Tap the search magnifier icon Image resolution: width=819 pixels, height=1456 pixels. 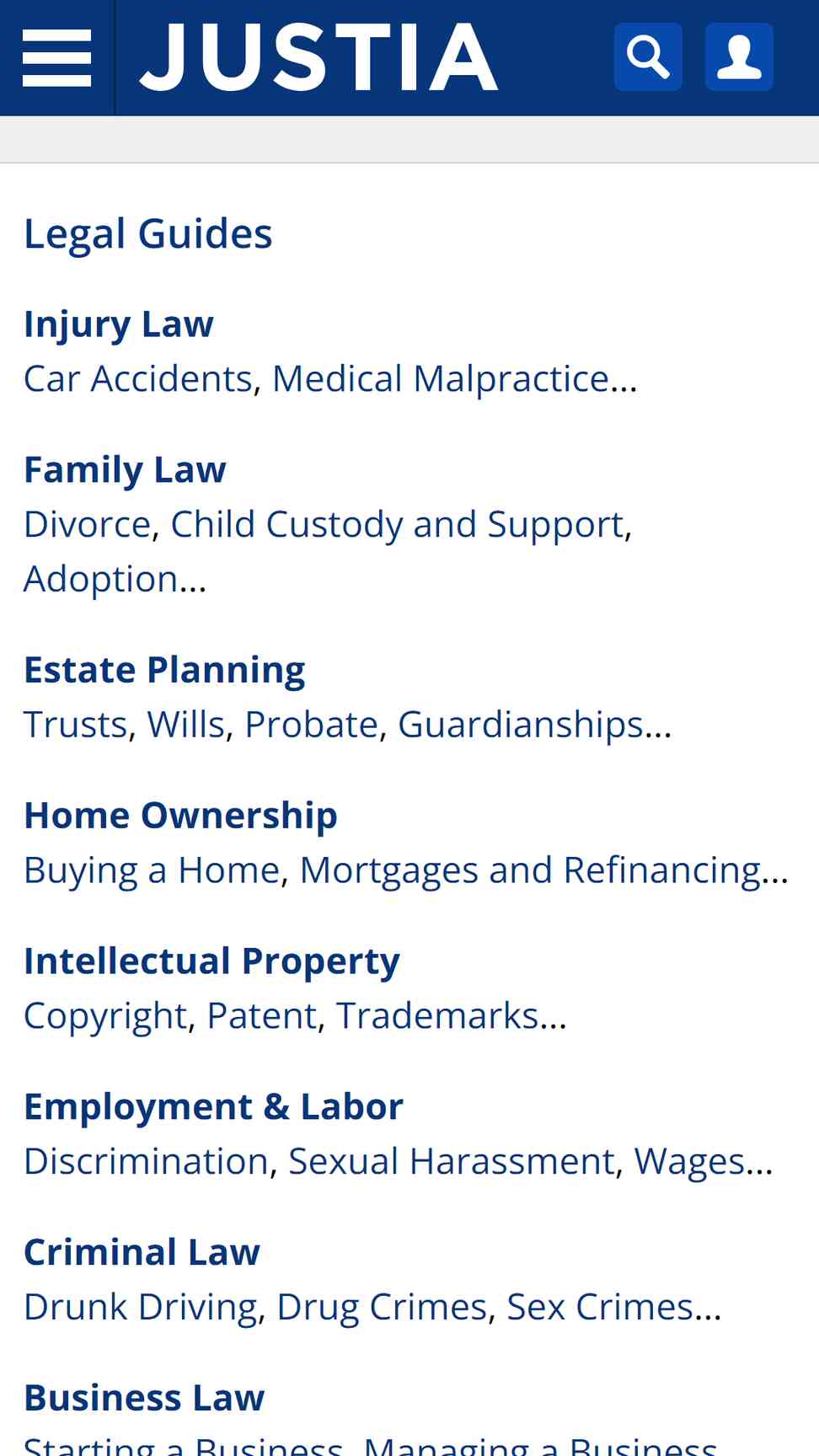click(x=648, y=56)
